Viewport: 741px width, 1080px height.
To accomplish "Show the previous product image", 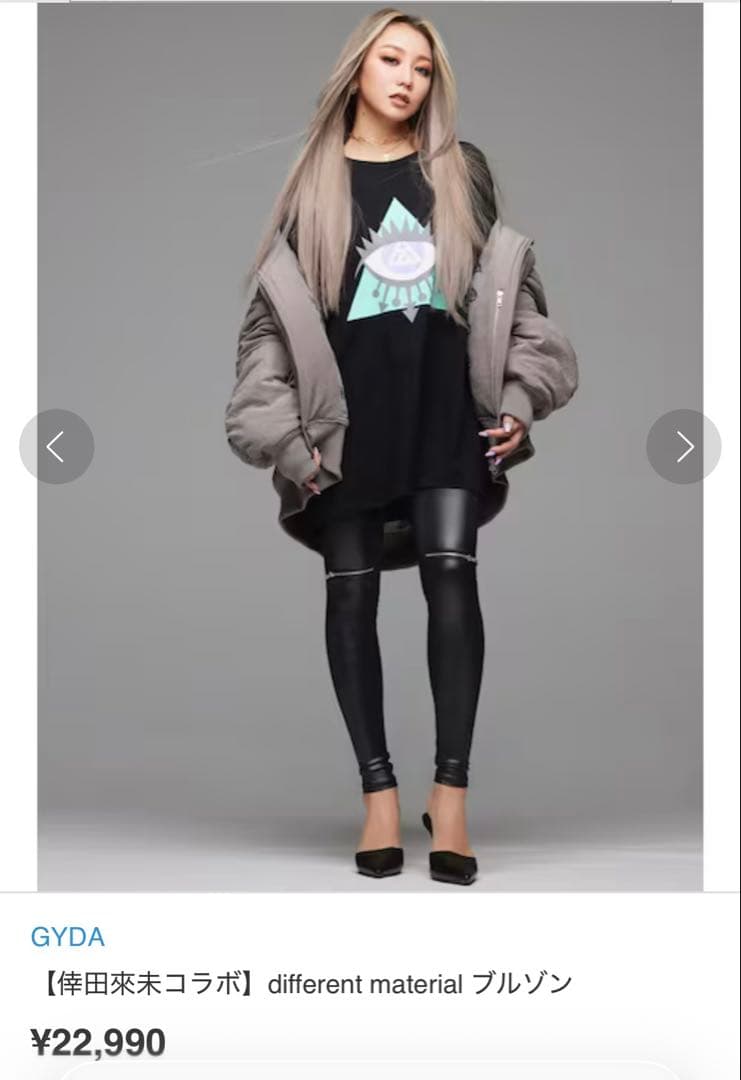I will click(57, 447).
